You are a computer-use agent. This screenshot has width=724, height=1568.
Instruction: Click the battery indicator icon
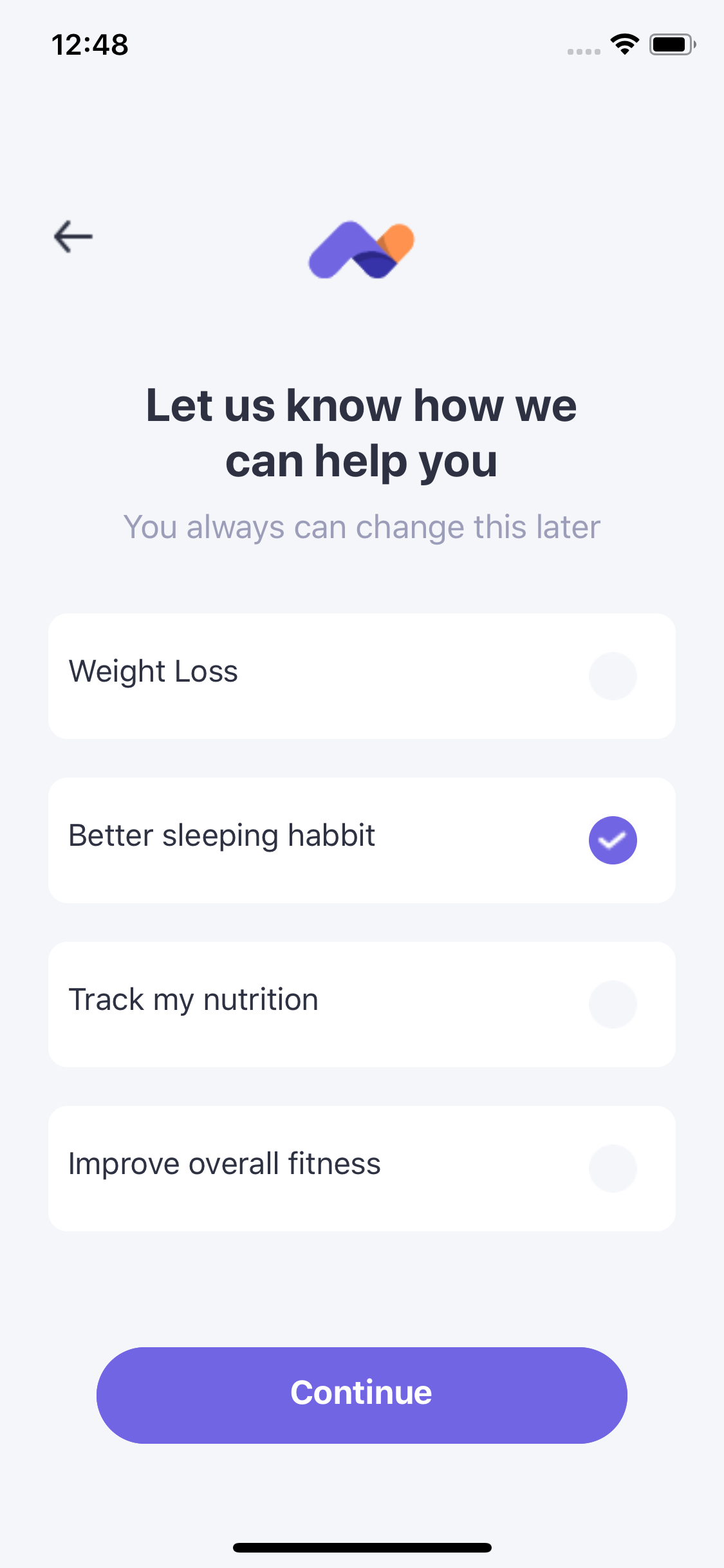671,44
